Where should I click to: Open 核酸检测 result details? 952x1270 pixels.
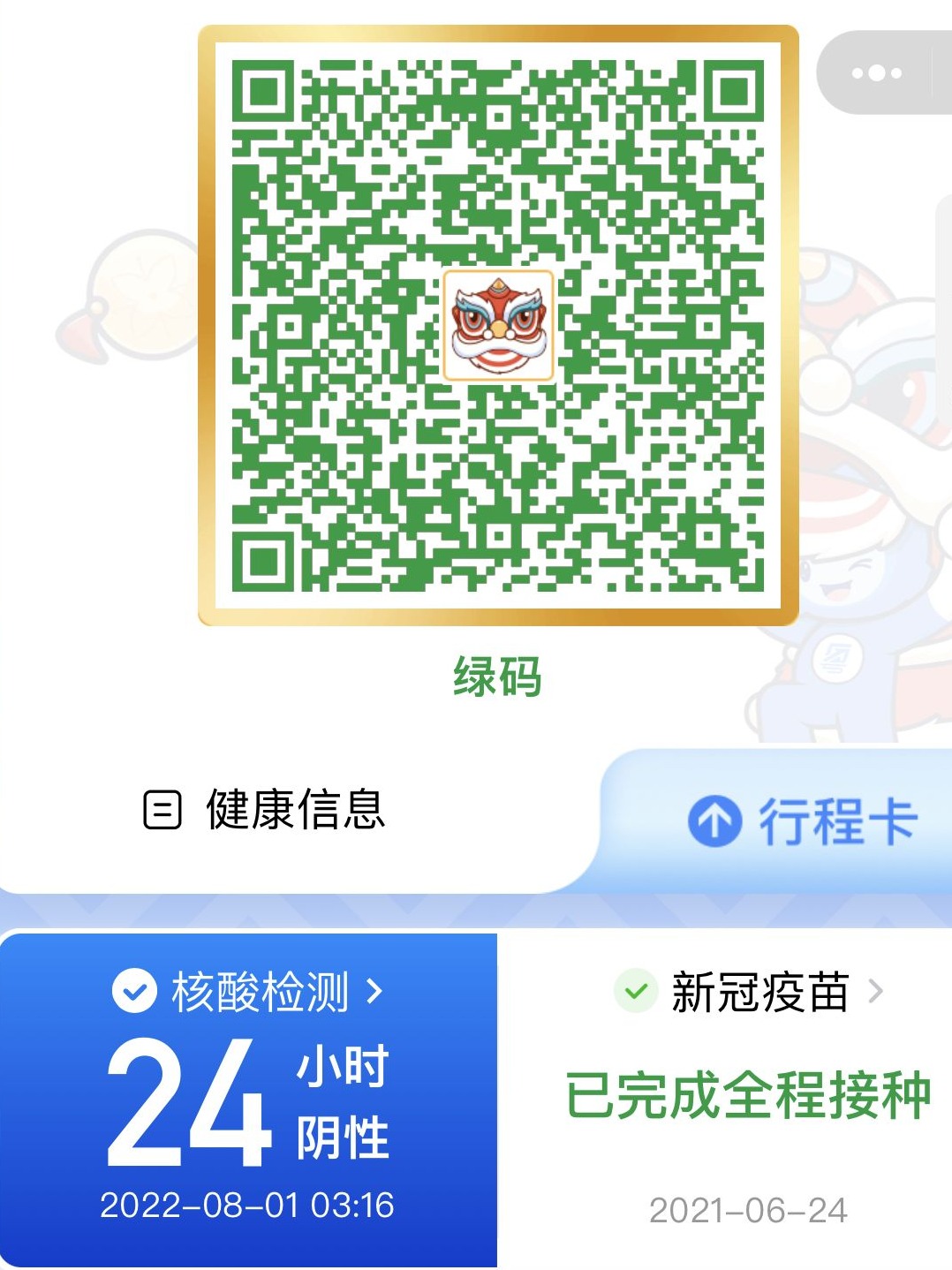click(248, 992)
